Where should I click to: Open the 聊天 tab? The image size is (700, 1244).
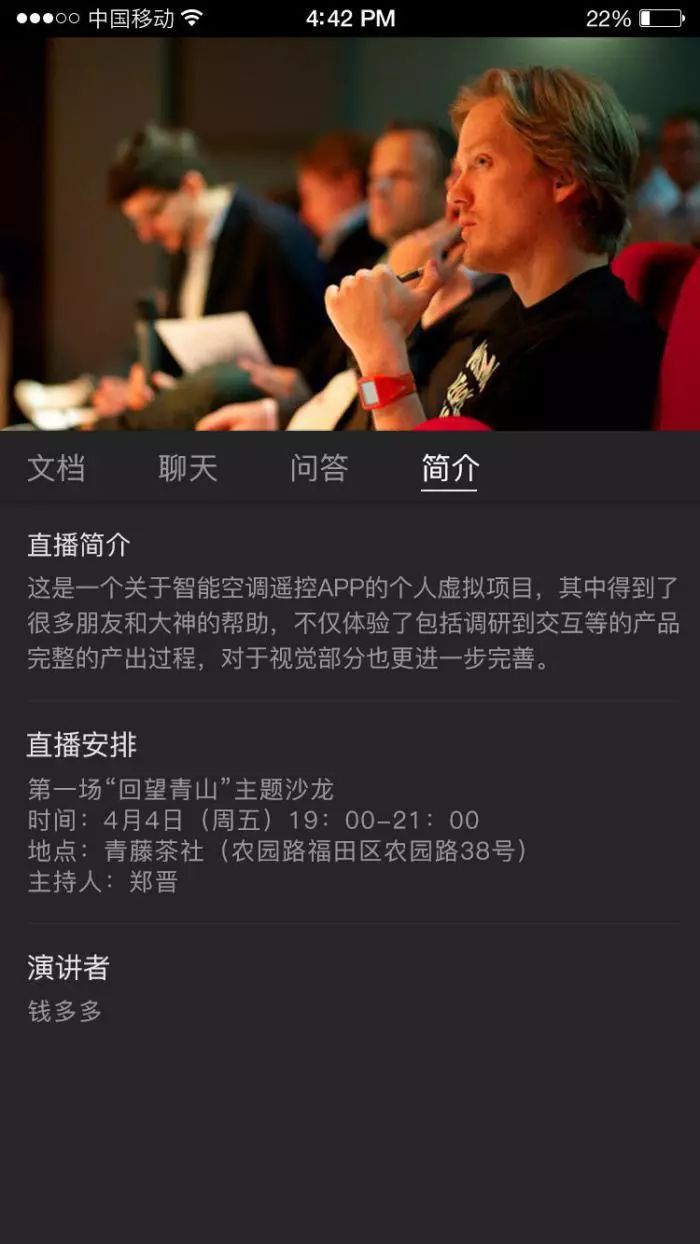pos(188,467)
